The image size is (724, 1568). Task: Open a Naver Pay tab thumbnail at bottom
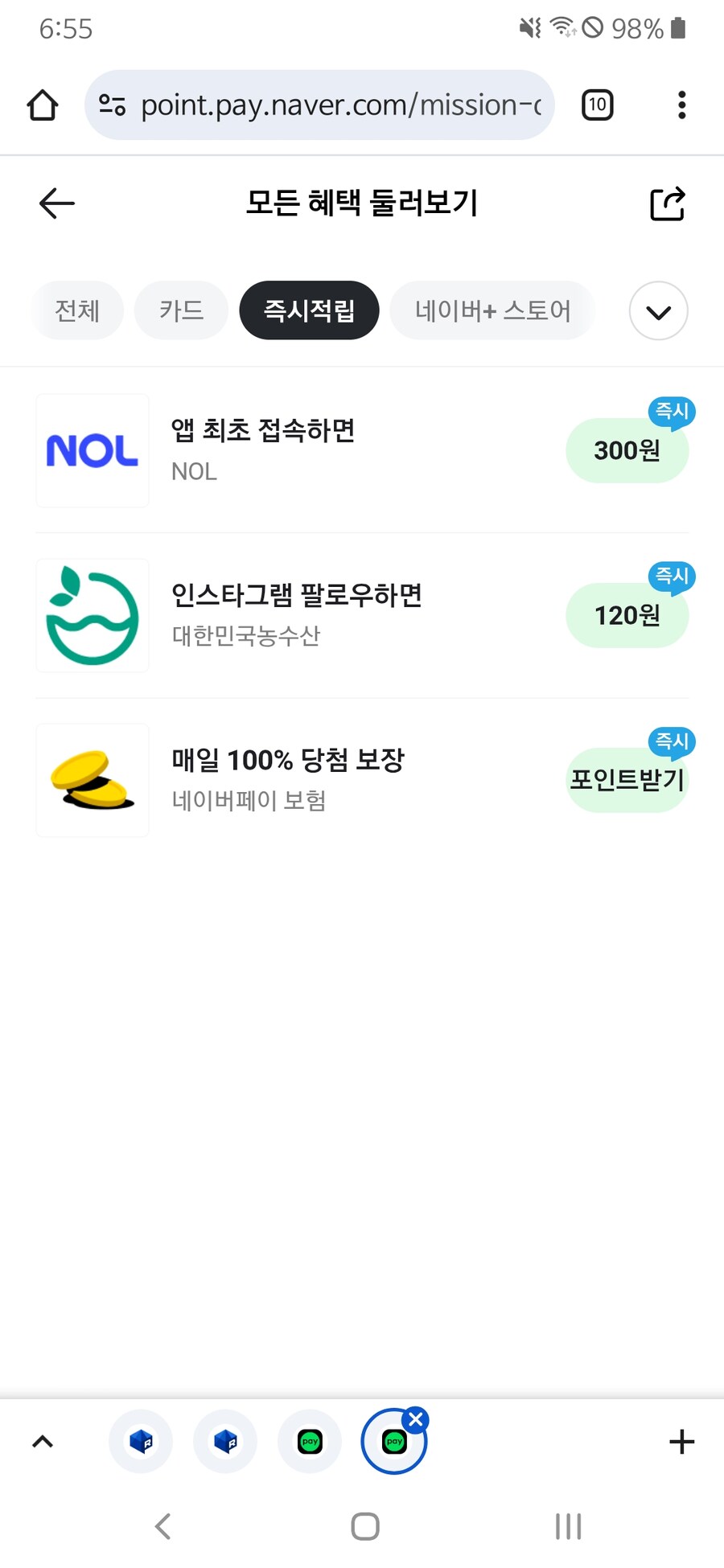(x=309, y=1442)
